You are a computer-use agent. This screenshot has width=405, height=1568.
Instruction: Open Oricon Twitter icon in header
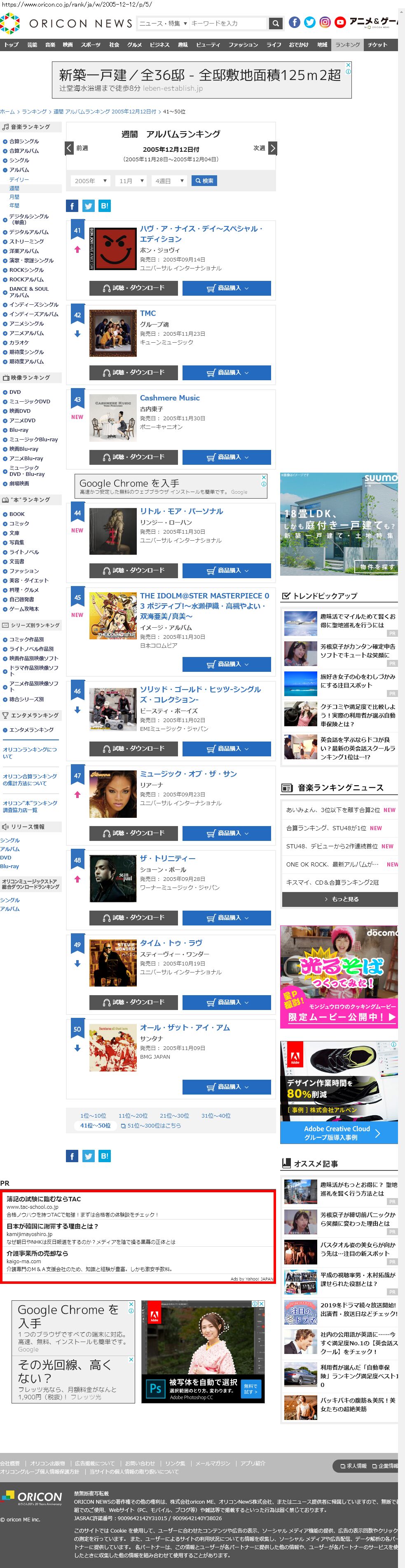point(309,23)
